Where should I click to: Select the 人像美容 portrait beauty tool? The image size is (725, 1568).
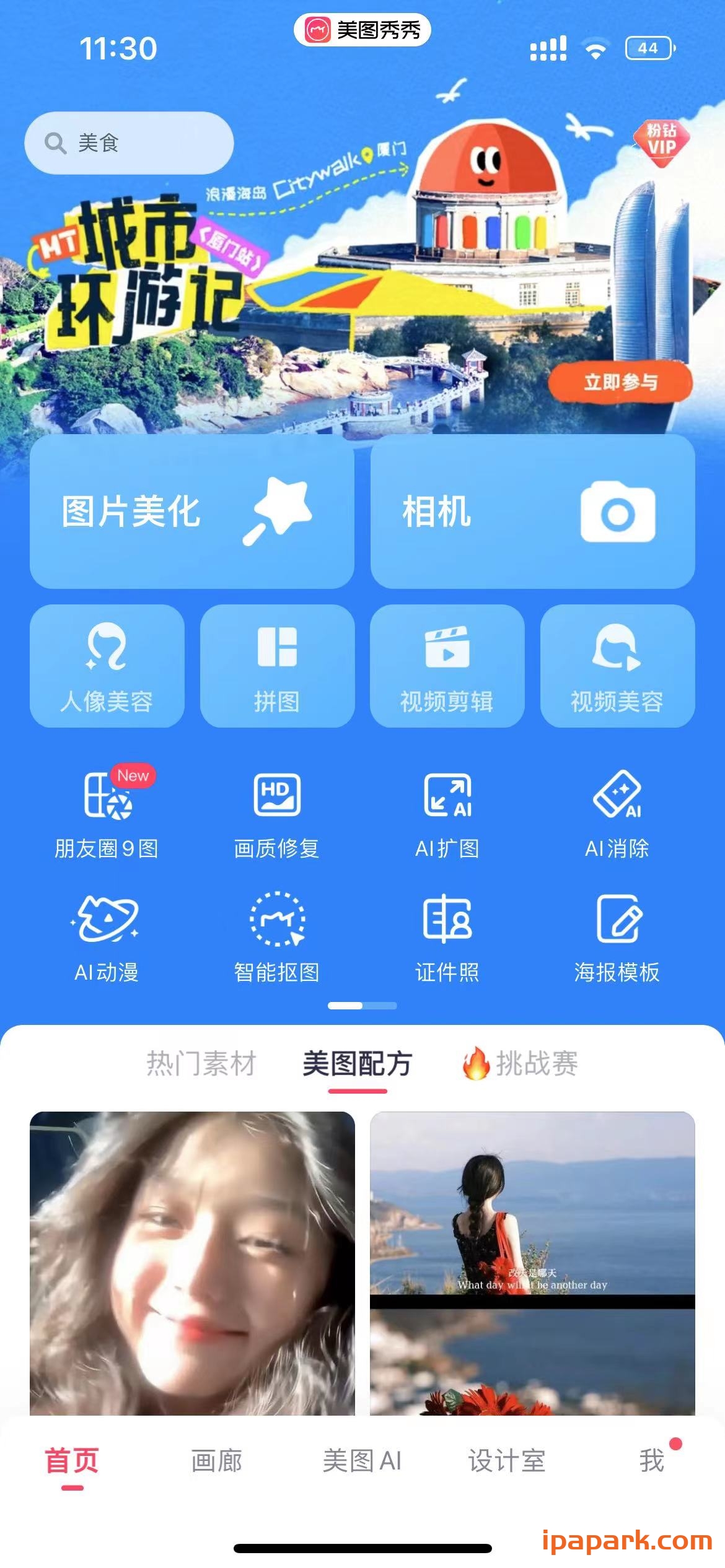pos(107,666)
